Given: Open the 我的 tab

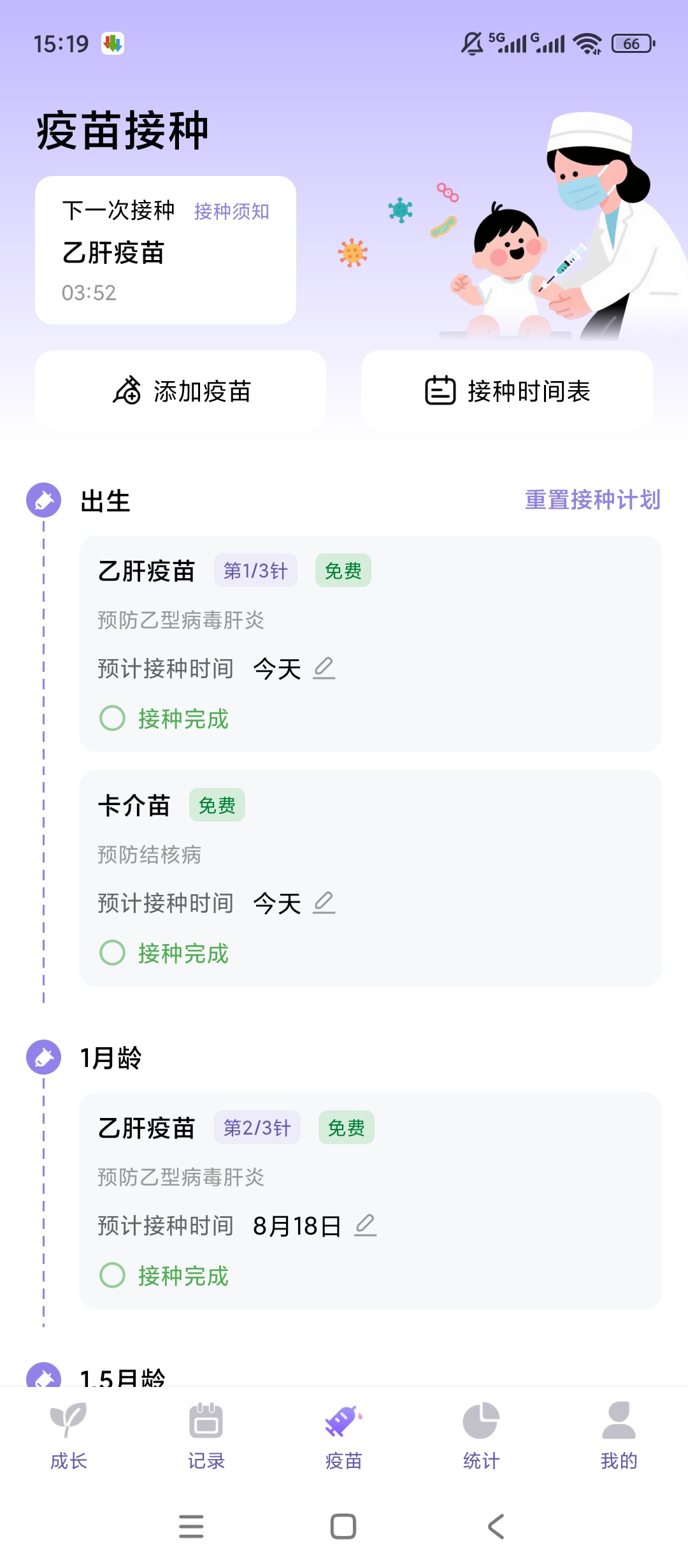Looking at the screenshot, I should 619,1435.
